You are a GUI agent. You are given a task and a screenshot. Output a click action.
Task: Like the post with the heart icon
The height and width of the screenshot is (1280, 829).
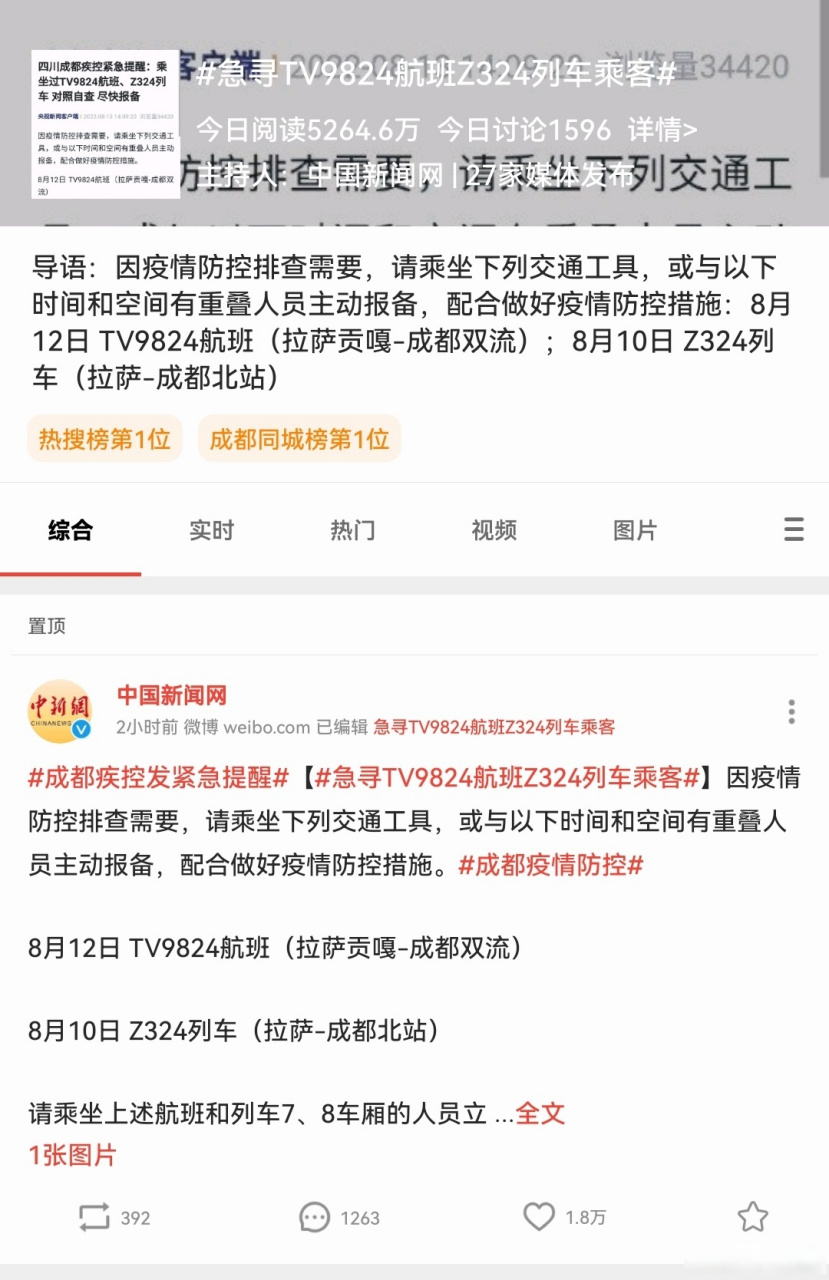539,1218
